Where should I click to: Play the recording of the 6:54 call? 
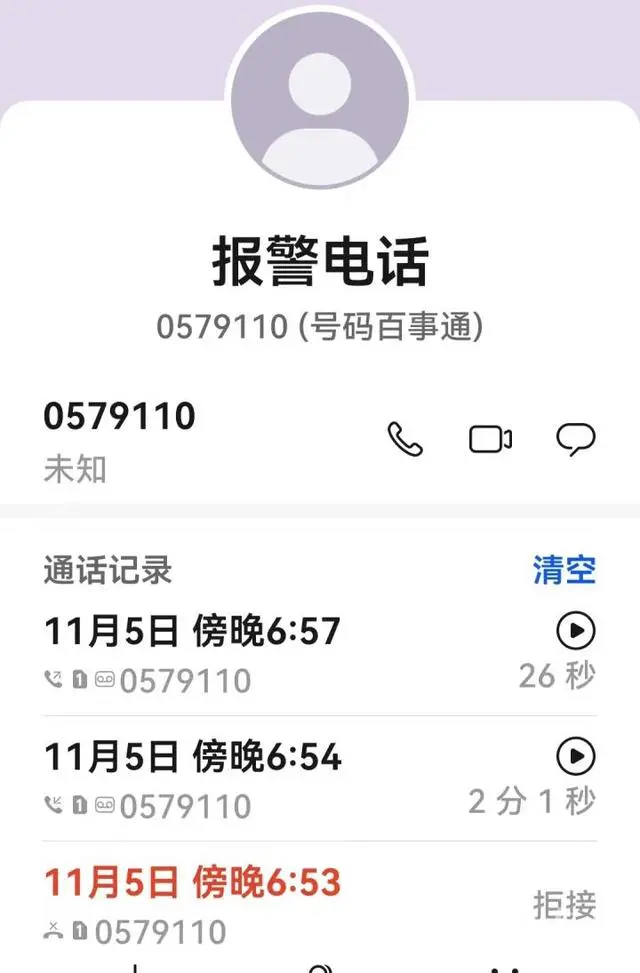[575, 756]
